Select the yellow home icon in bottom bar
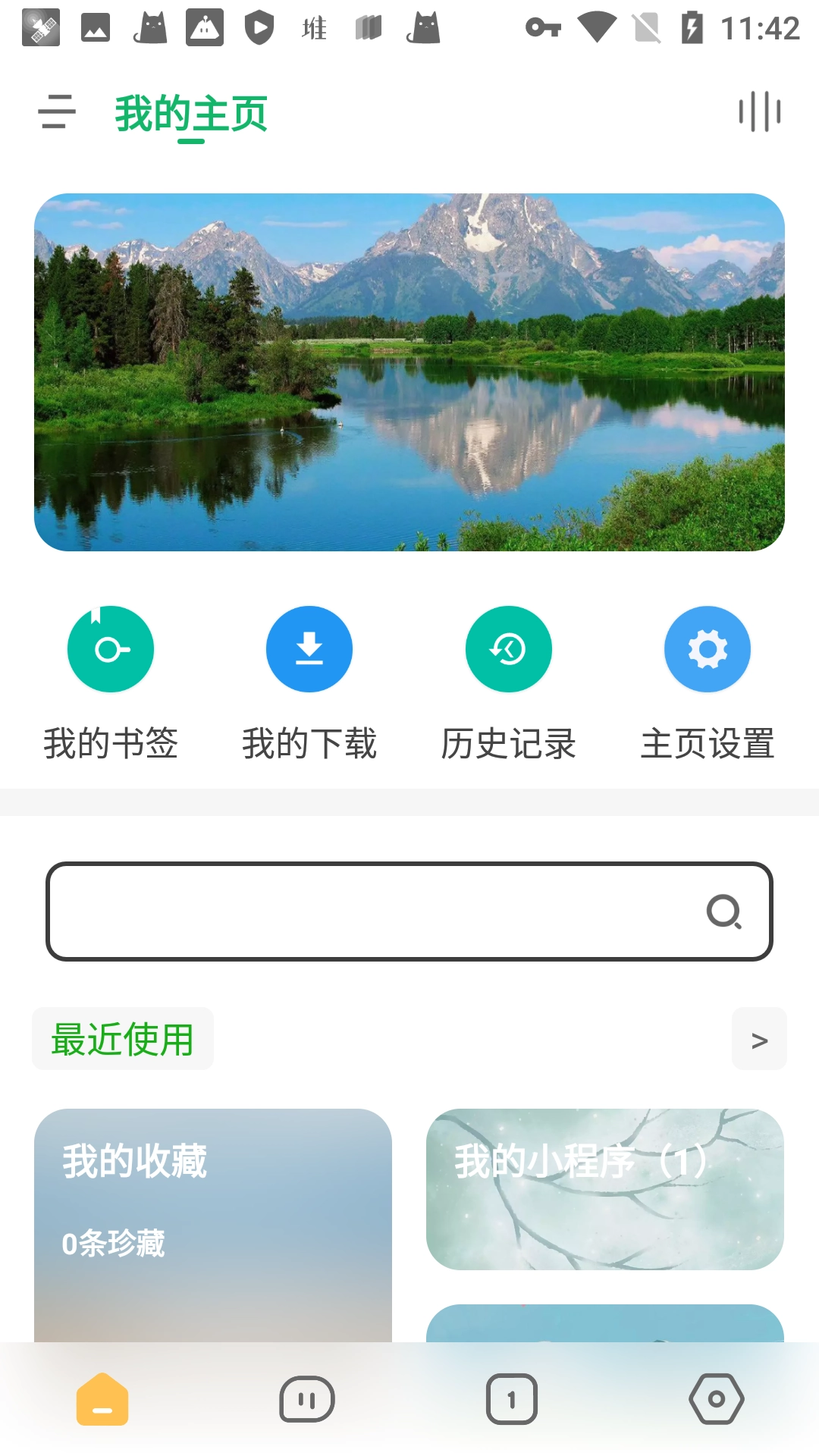The height and width of the screenshot is (1456, 819). click(102, 1399)
